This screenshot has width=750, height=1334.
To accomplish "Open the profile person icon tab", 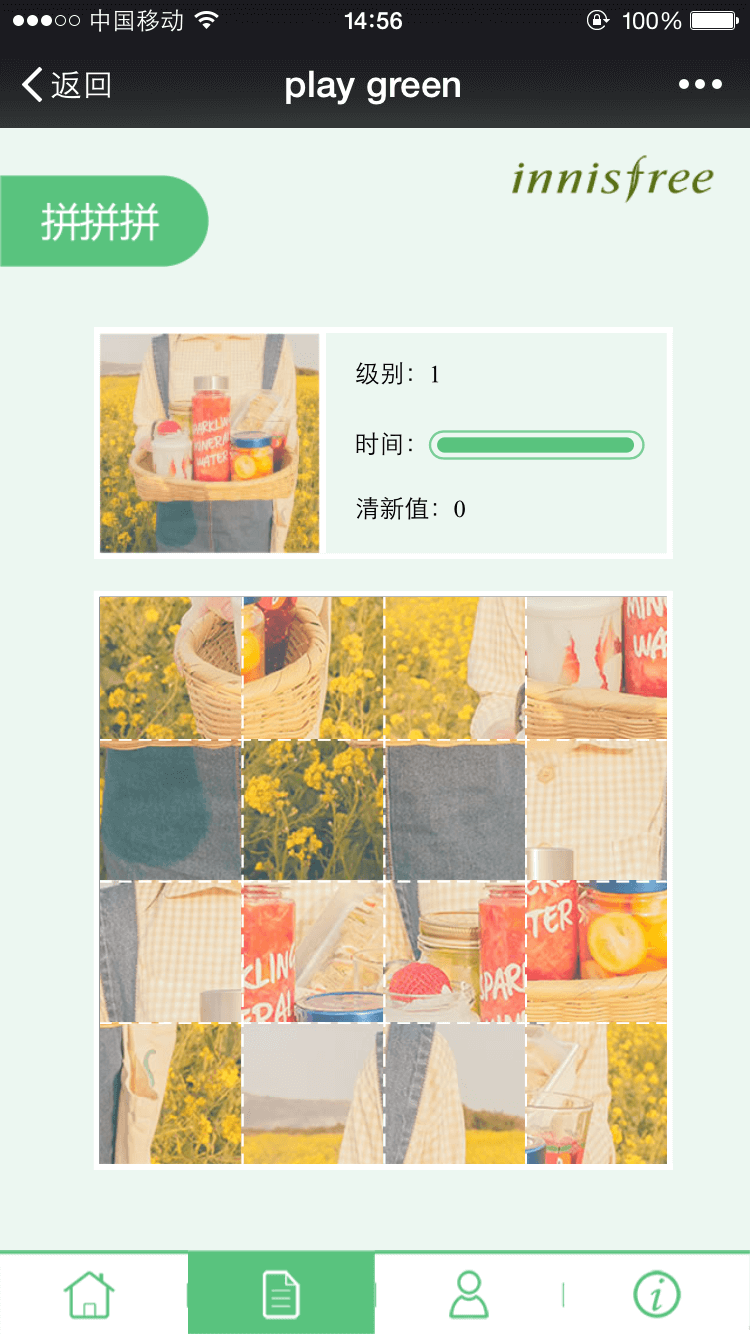I will 468,1294.
